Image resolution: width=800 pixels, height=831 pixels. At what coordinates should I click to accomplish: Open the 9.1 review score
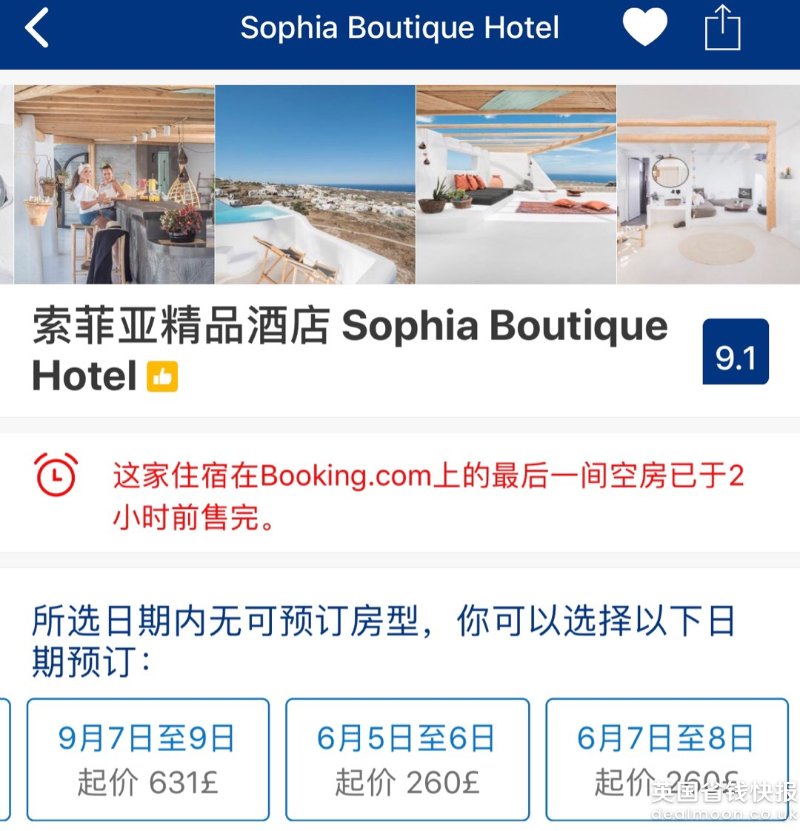tap(735, 352)
